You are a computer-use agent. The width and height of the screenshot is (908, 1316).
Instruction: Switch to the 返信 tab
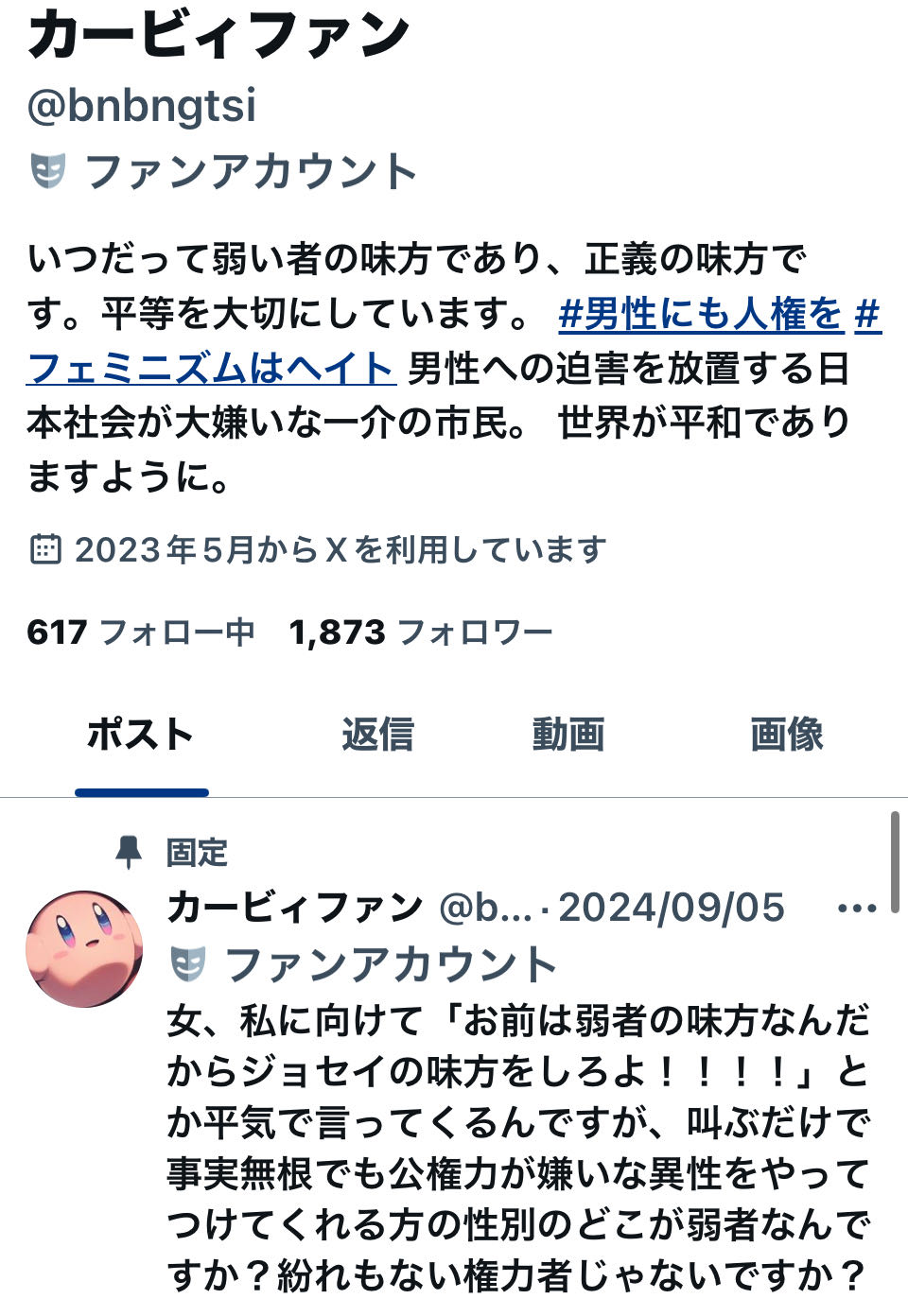(377, 735)
